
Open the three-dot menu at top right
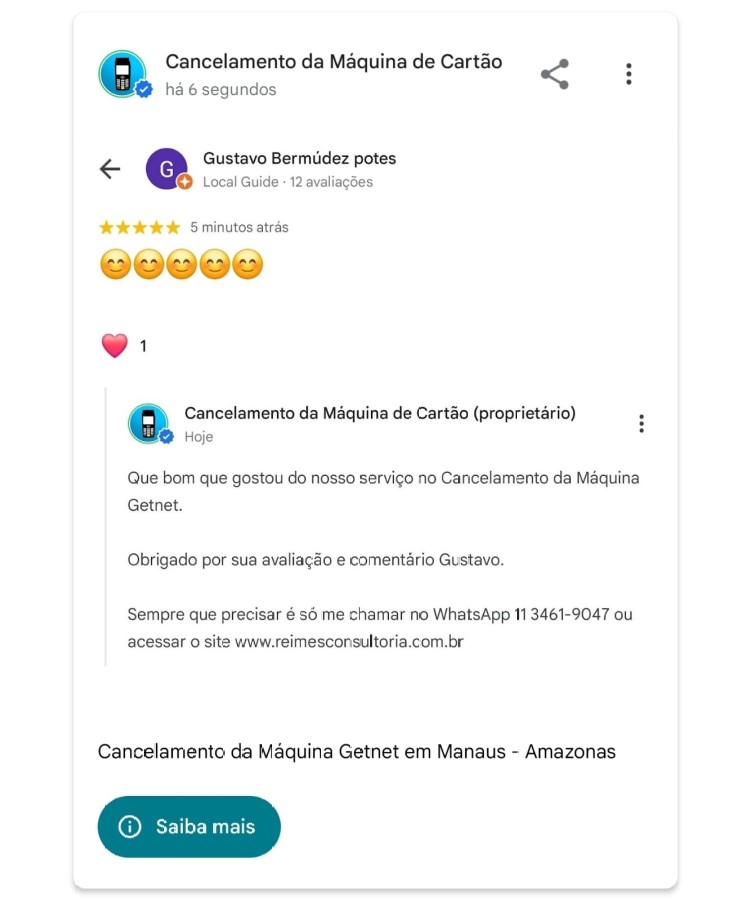[629, 73]
